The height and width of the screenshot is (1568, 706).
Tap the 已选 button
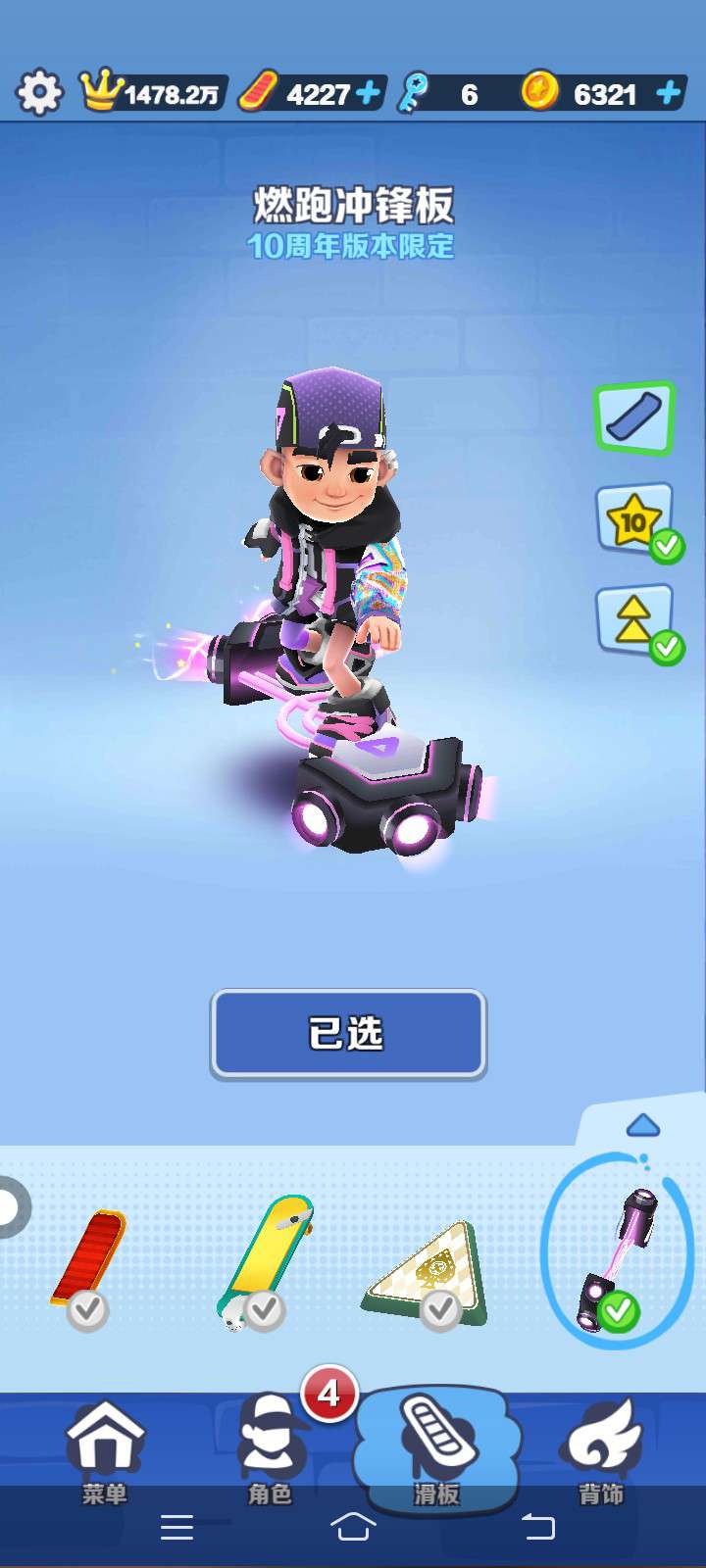tap(348, 1034)
